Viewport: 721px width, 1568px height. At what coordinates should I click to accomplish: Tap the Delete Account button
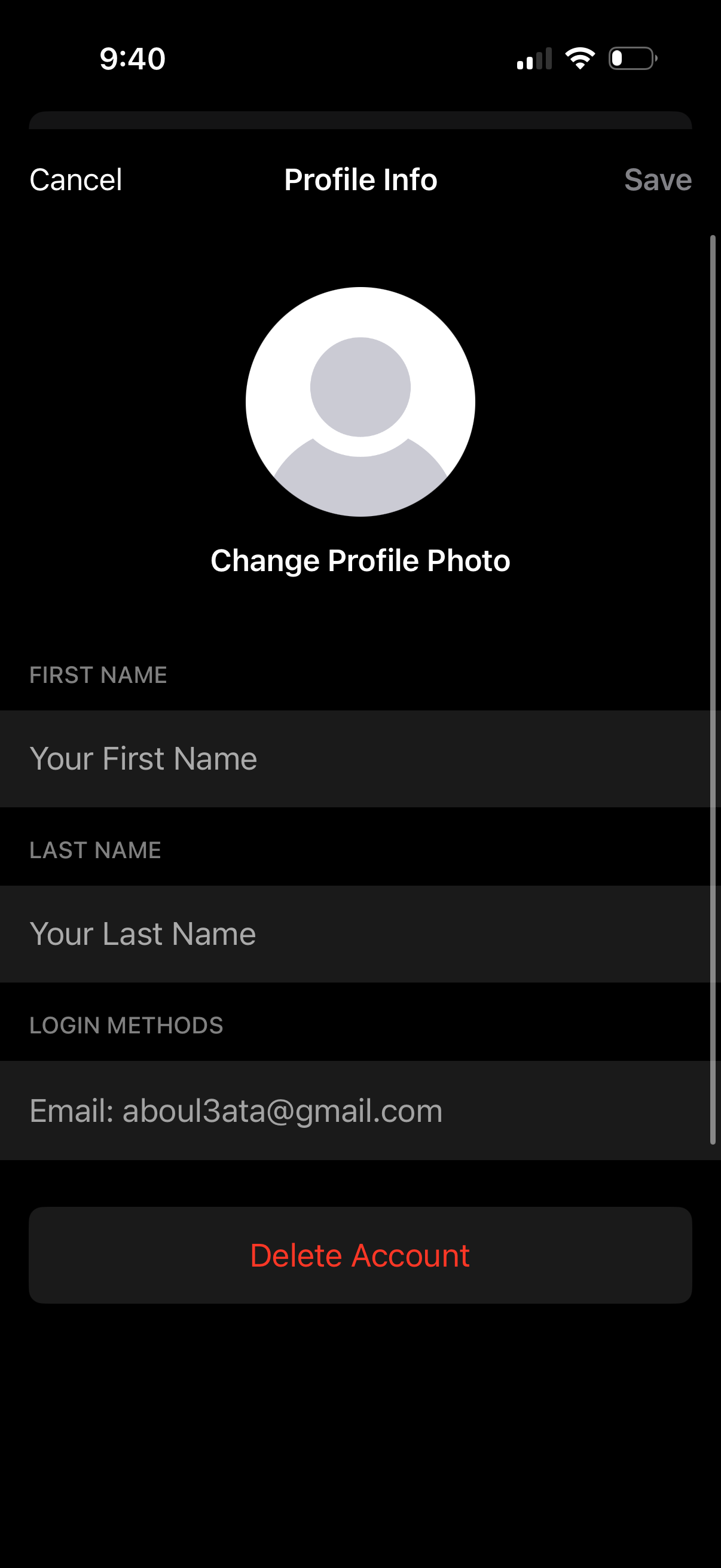(360, 1255)
